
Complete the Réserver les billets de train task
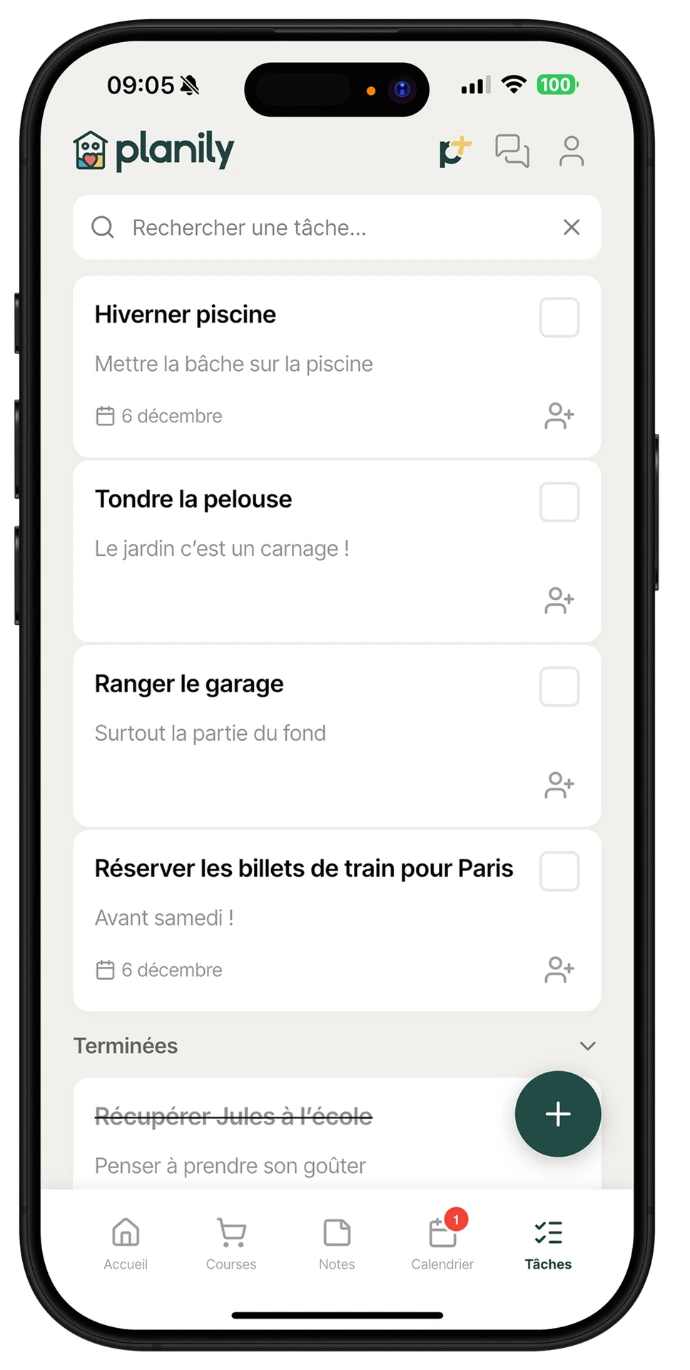tap(559, 871)
